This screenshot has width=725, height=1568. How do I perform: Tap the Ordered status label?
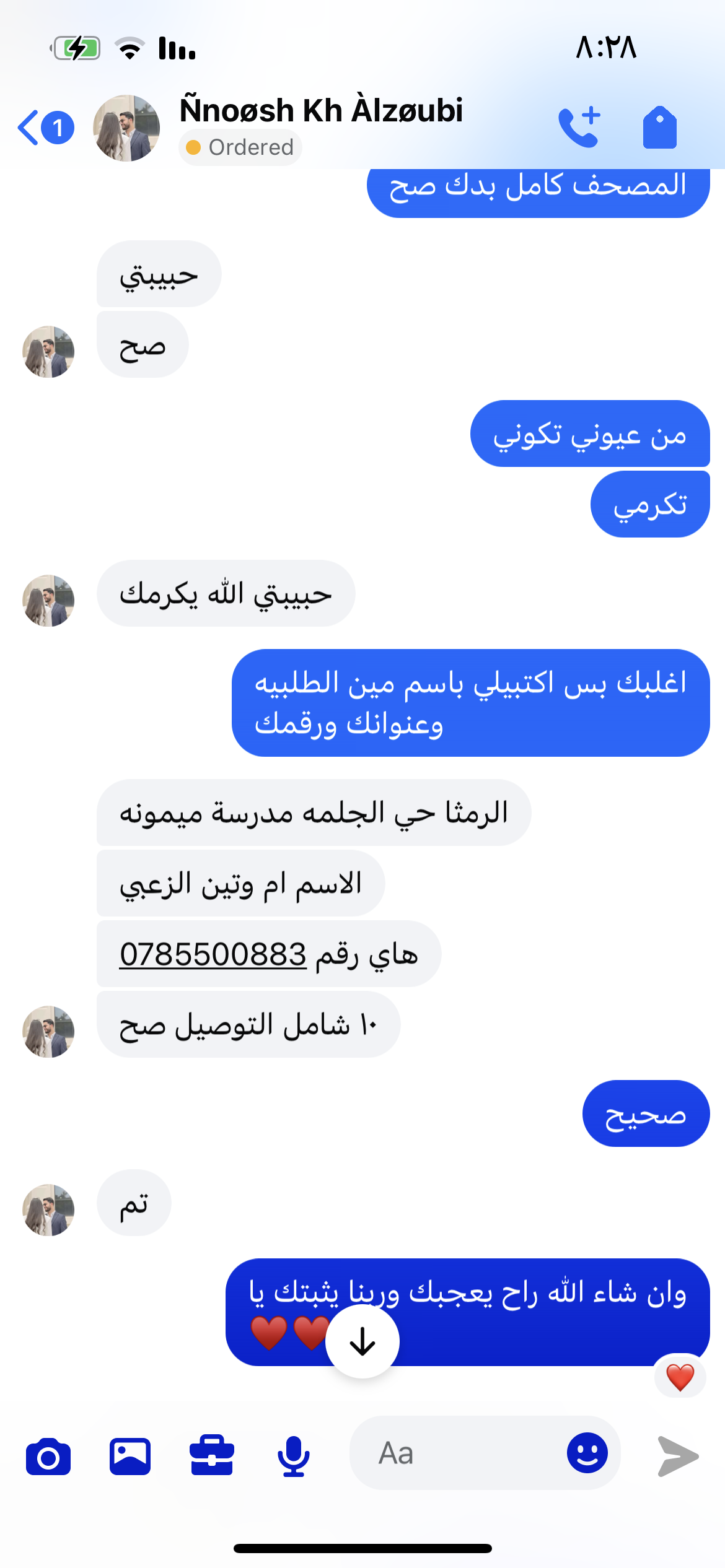240,147
